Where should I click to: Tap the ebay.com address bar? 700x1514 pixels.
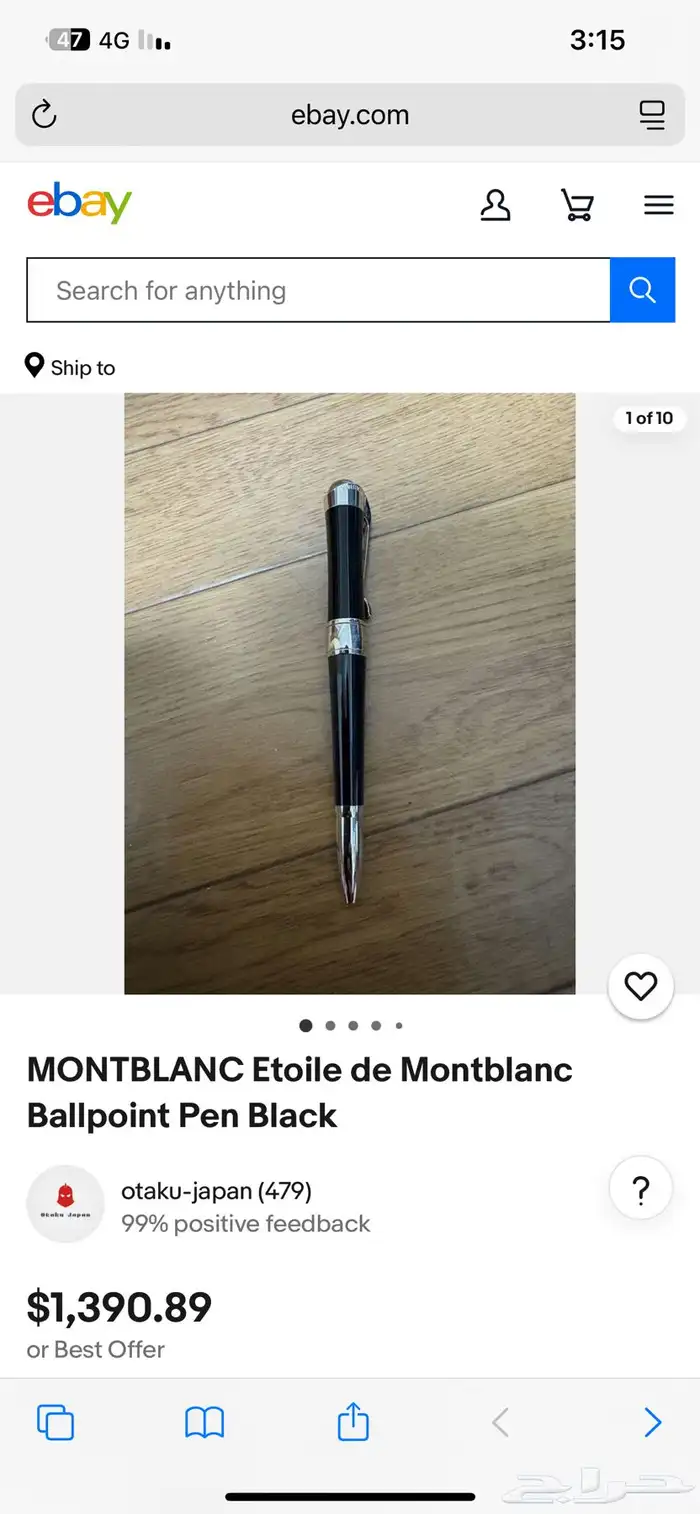pyautogui.click(x=349, y=115)
